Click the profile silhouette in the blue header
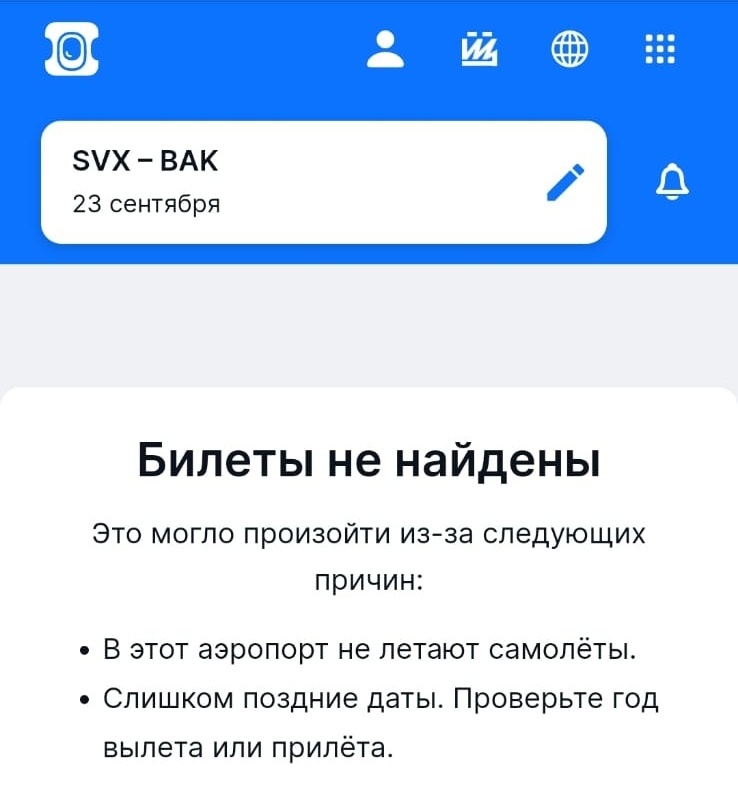 [385, 48]
